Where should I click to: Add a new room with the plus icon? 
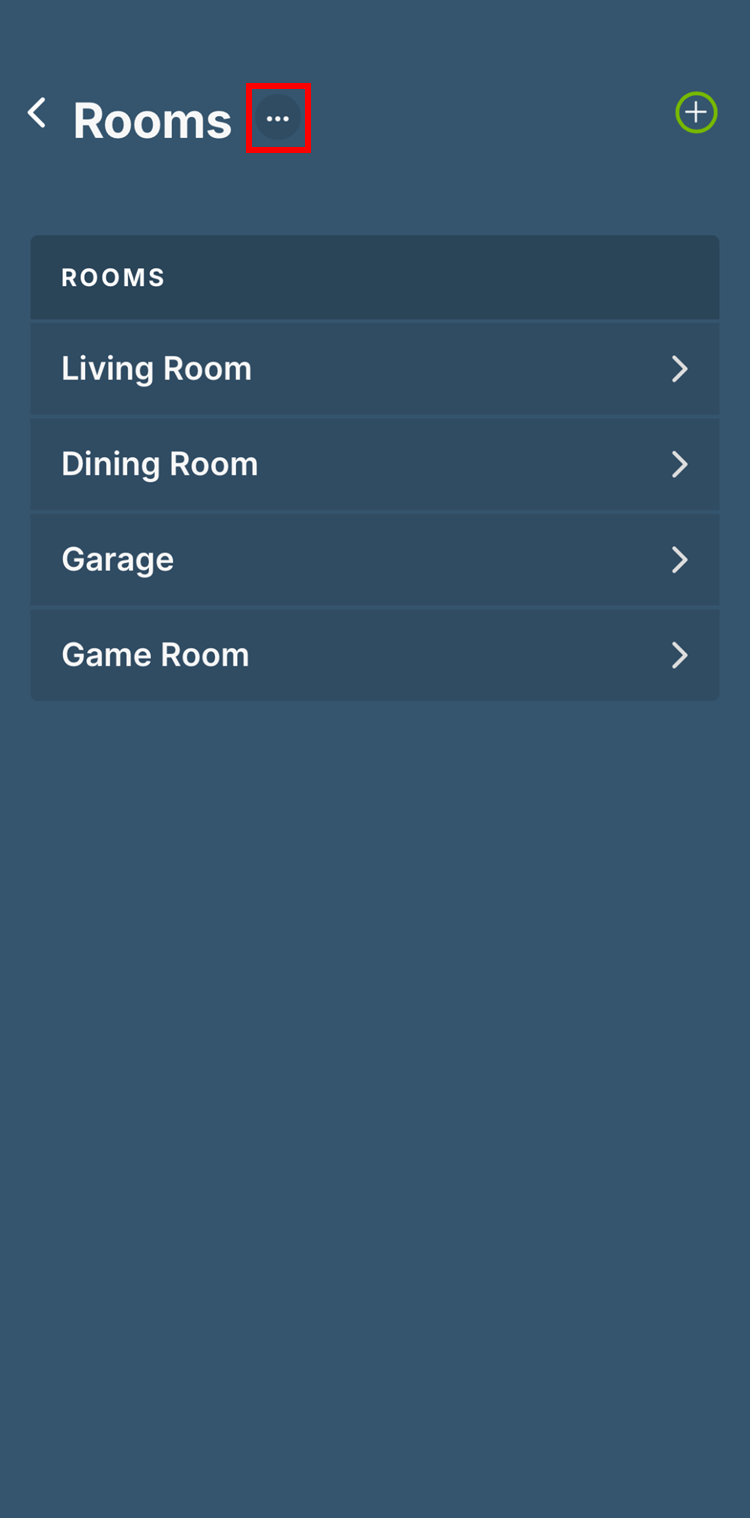[696, 113]
